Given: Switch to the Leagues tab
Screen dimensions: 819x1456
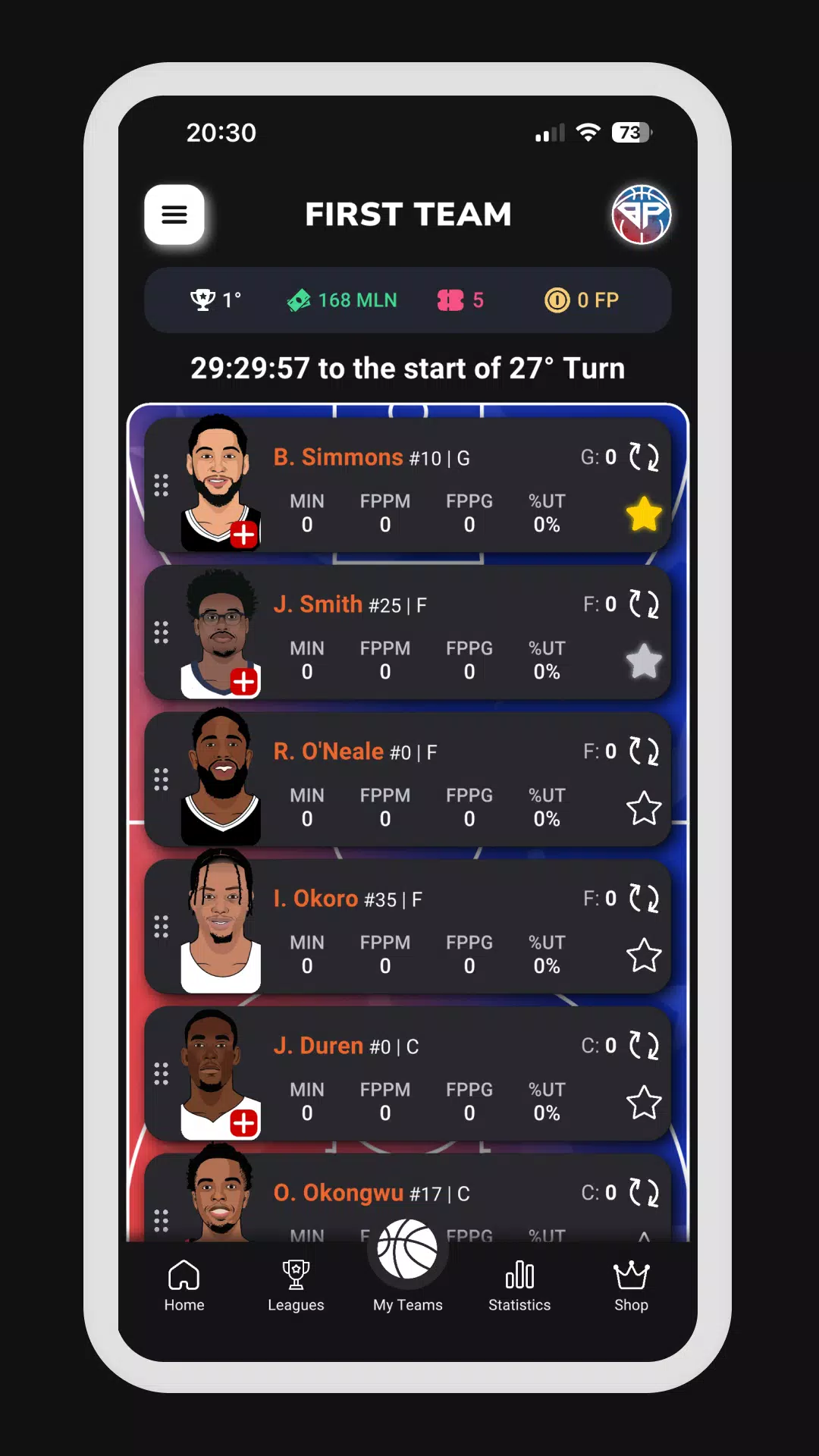Looking at the screenshot, I should (296, 1285).
